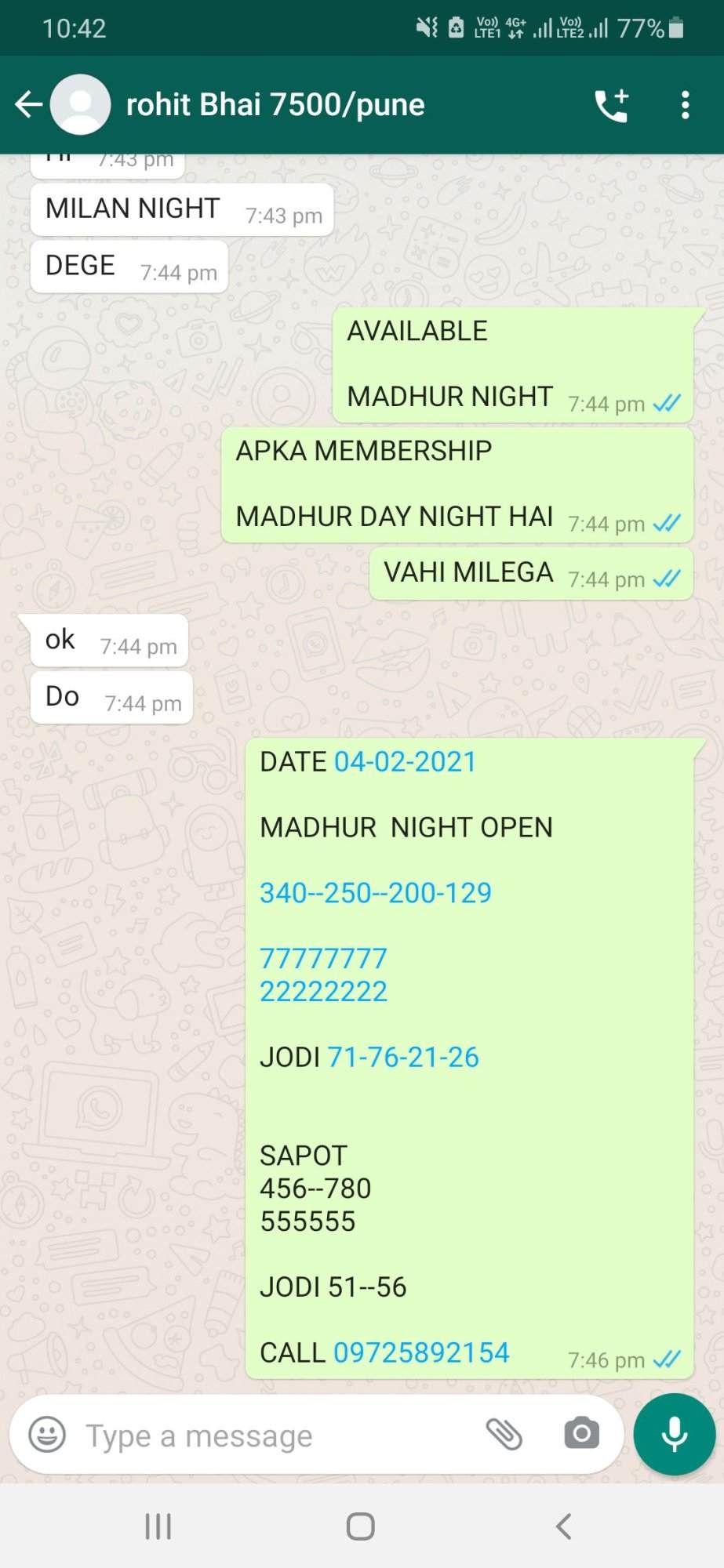Go back to the chat list

pyautogui.click(x=29, y=104)
